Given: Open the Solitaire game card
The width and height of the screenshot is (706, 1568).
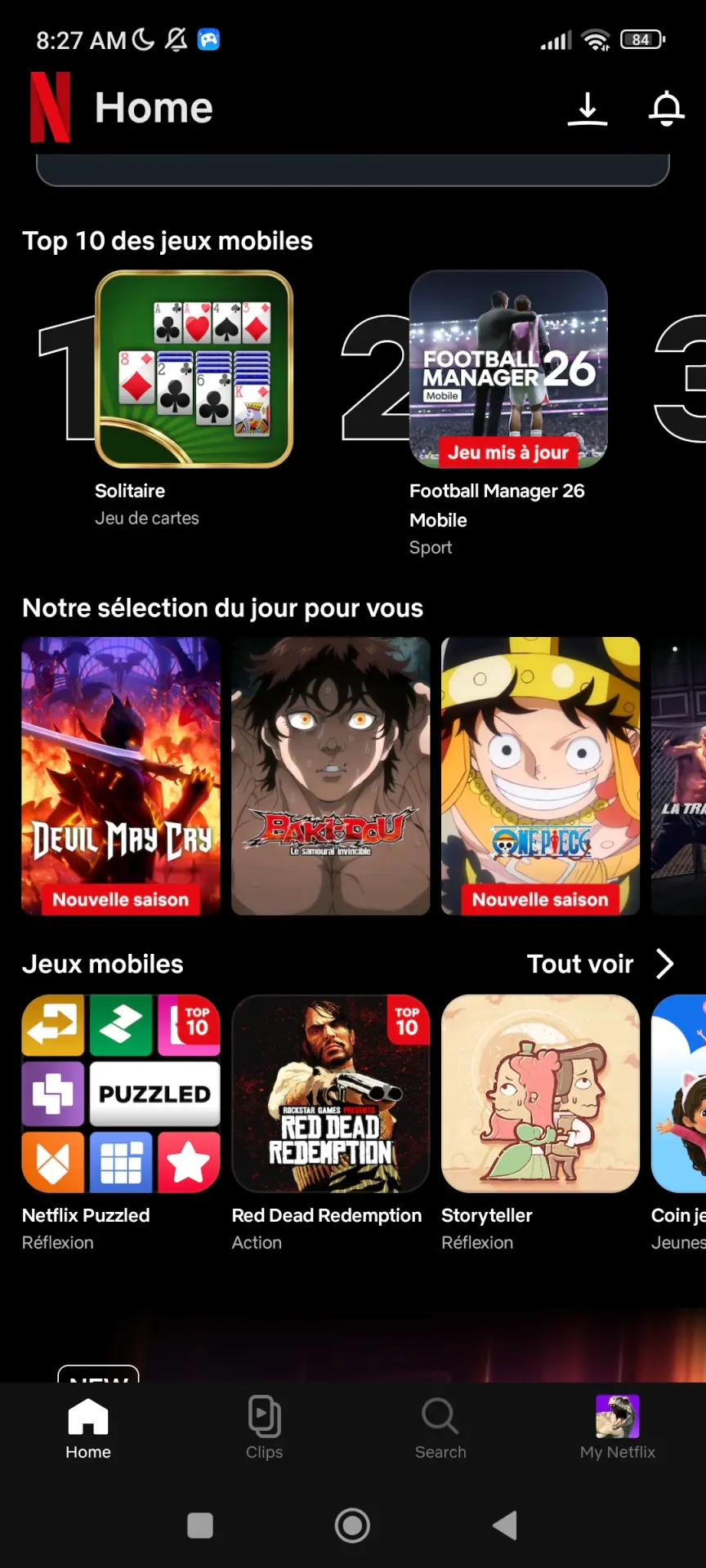Looking at the screenshot, I should (194, 369).
